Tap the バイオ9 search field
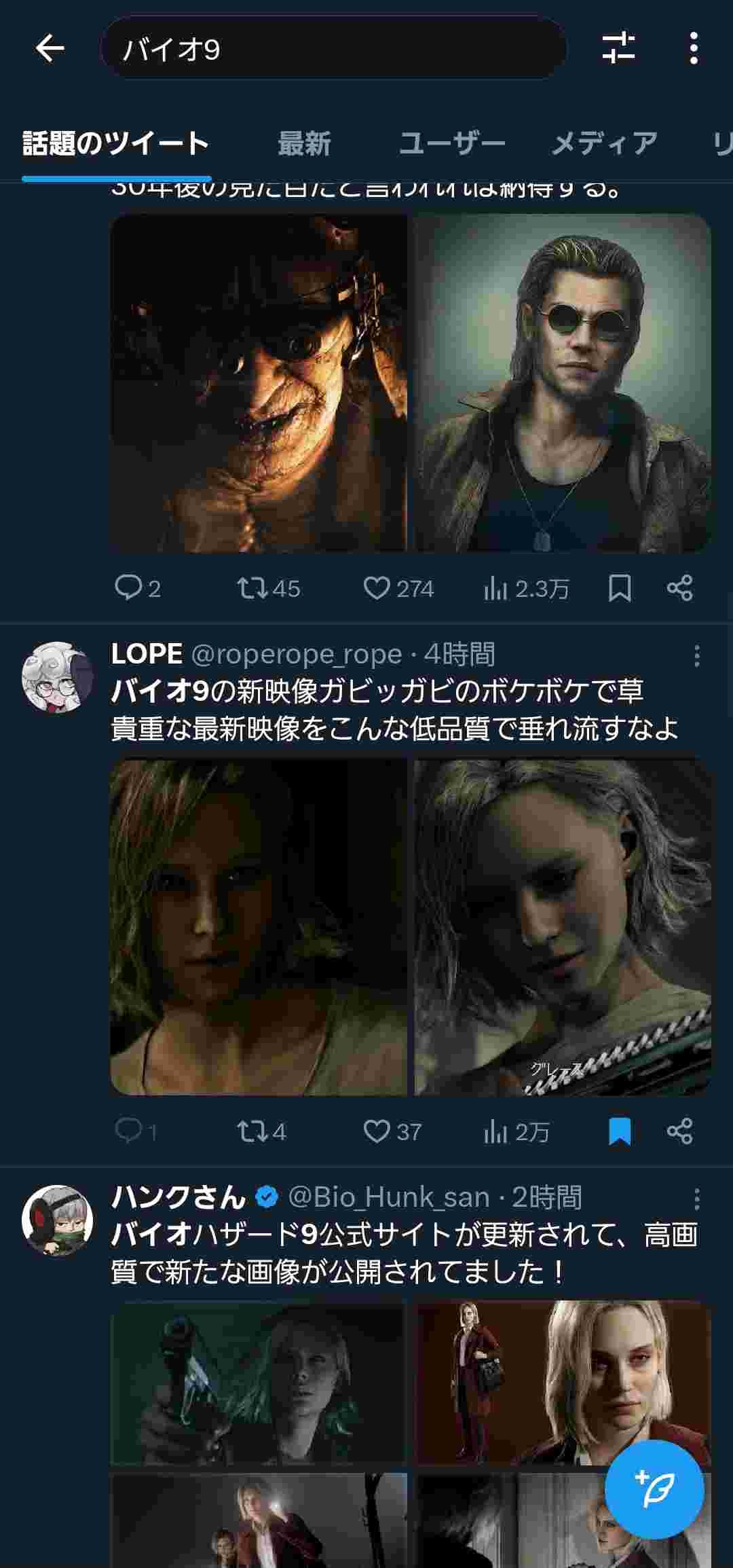The width and height of the screenshot is (733, 1568). (x=333, y=49)
